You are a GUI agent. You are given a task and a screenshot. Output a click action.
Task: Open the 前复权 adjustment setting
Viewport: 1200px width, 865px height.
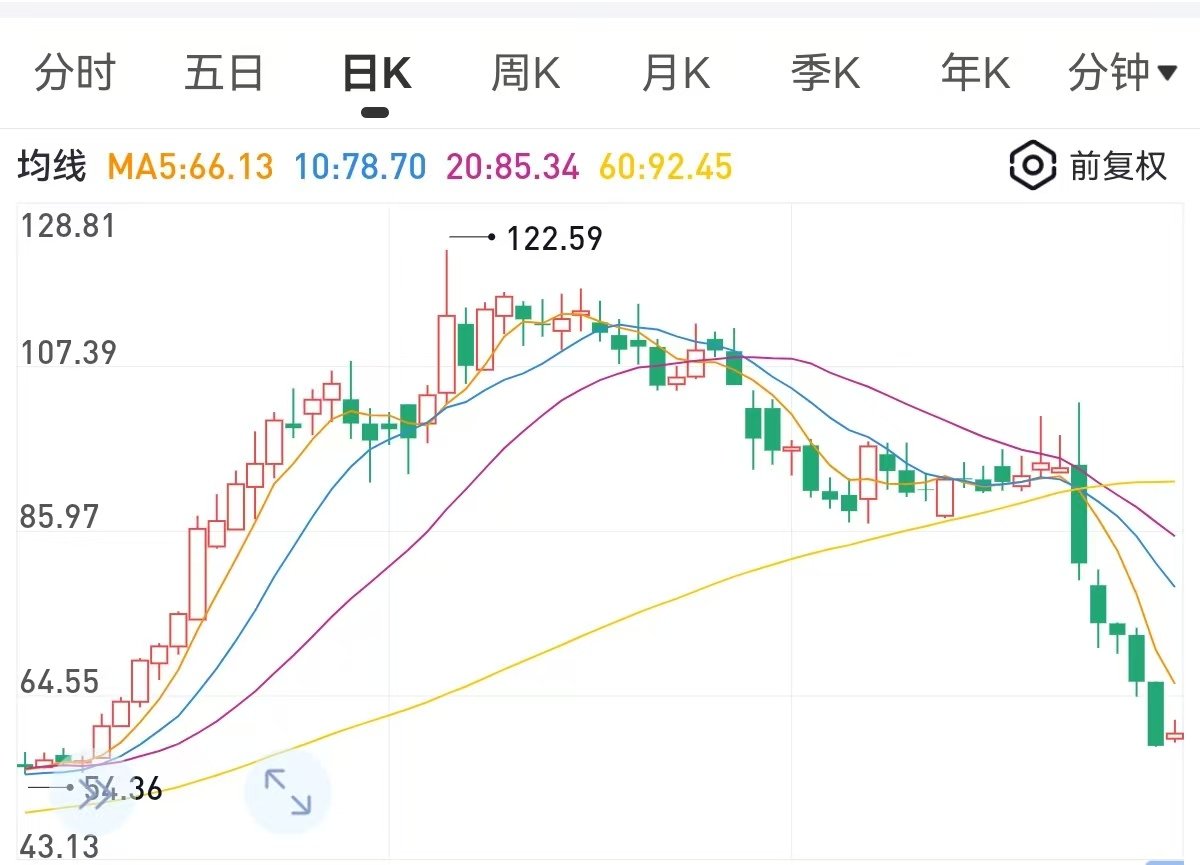[x=1088, y=165]
